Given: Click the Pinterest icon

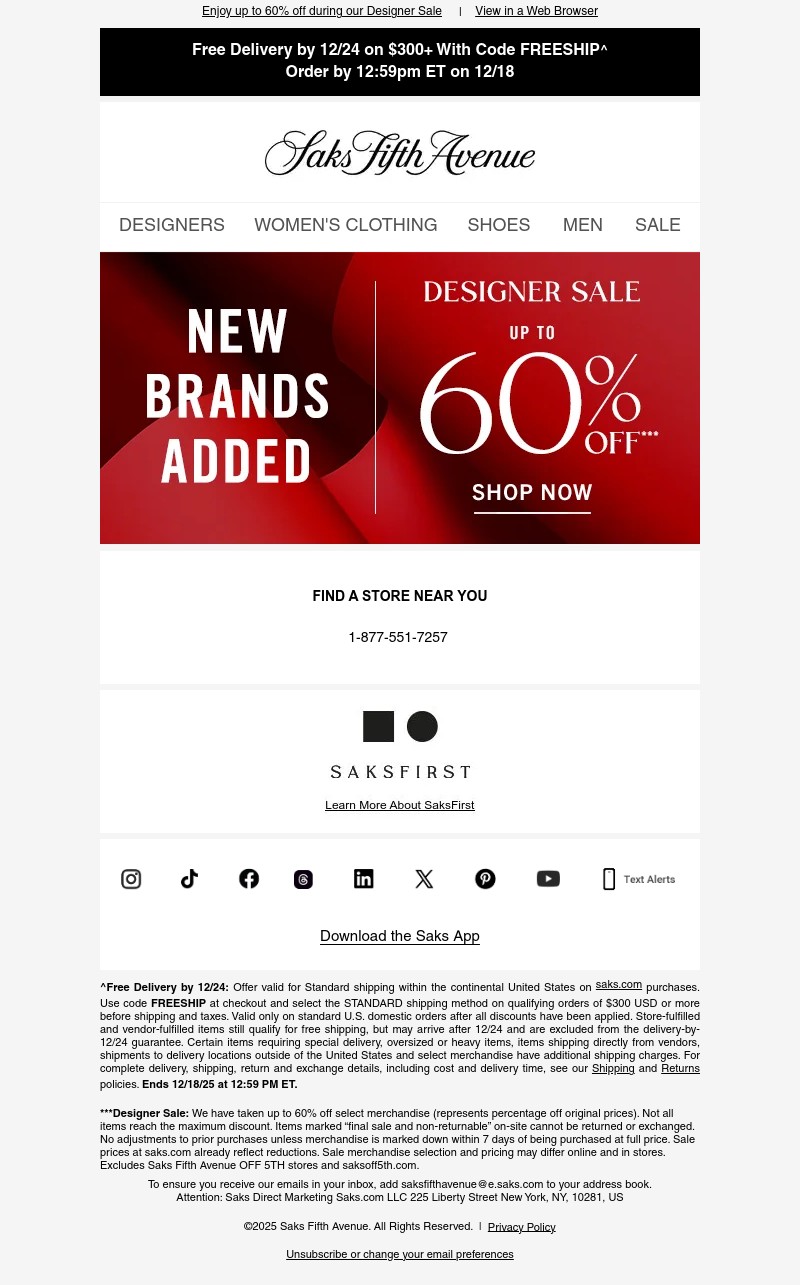Looking at the screenshot, I should (x=485, y=879).
